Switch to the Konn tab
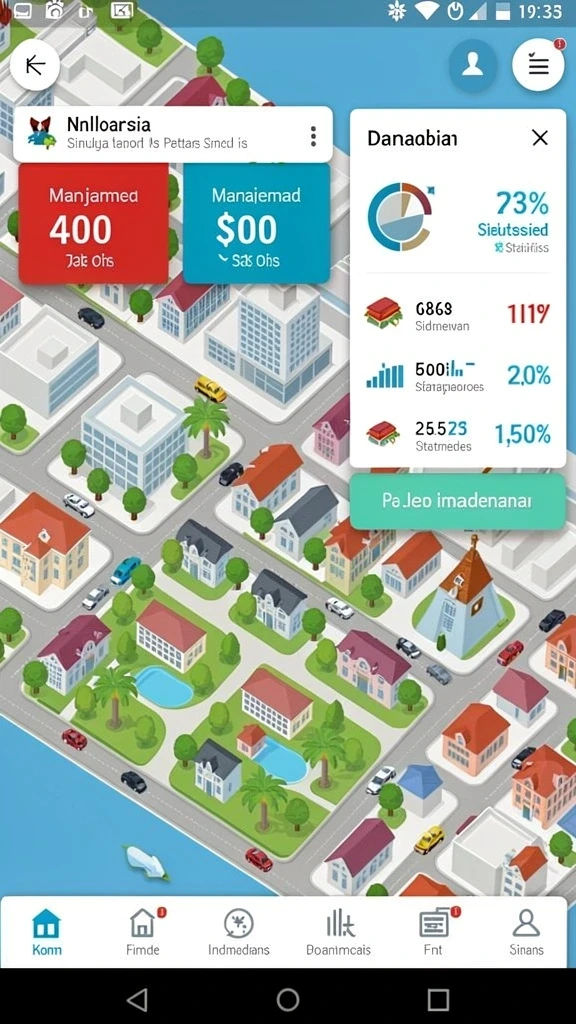Viewport: 576px width, 1024px height. coord(47,933)
